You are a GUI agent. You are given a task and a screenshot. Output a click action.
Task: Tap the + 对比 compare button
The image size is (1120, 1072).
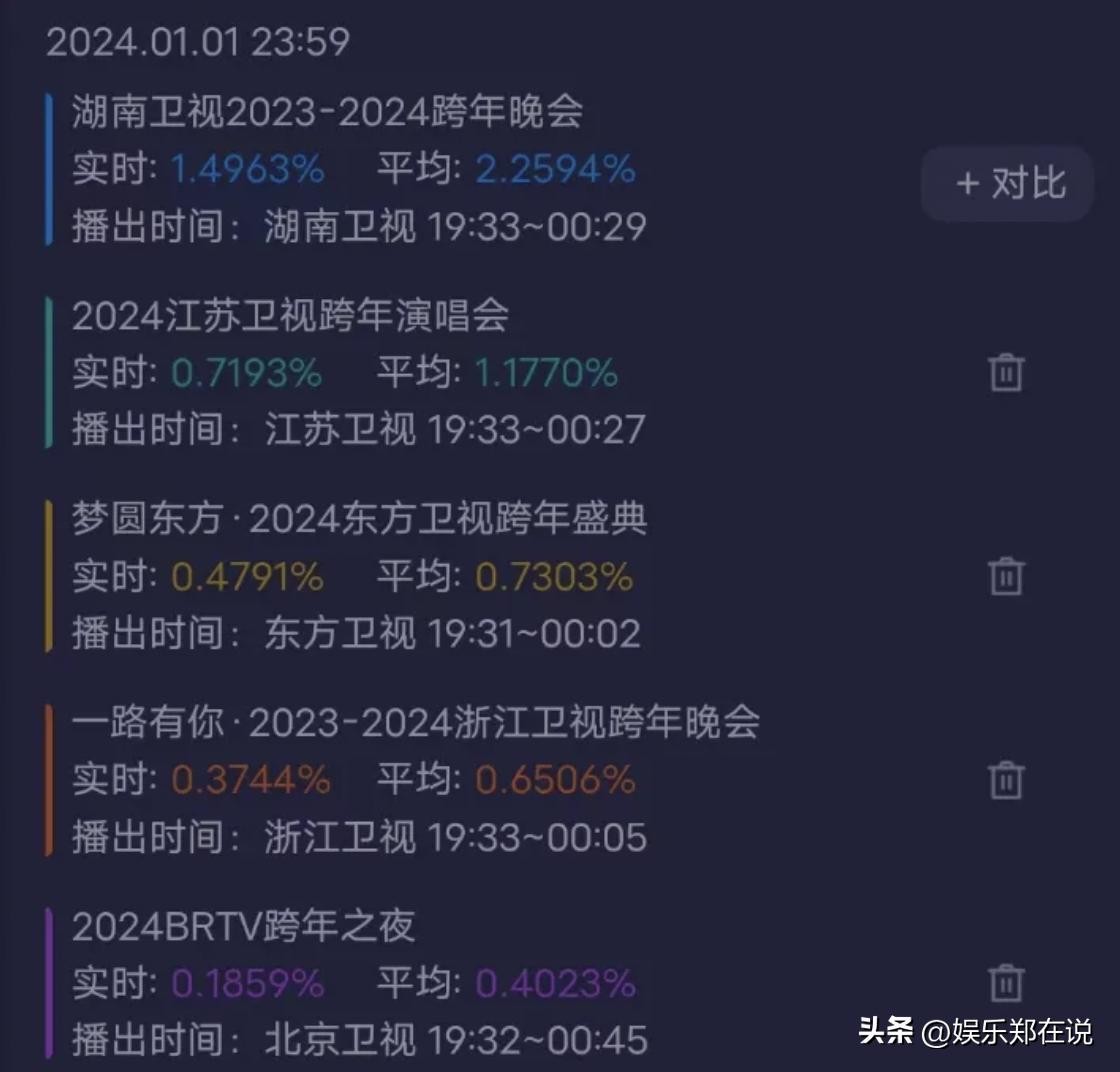click(x=1007, y=184)
